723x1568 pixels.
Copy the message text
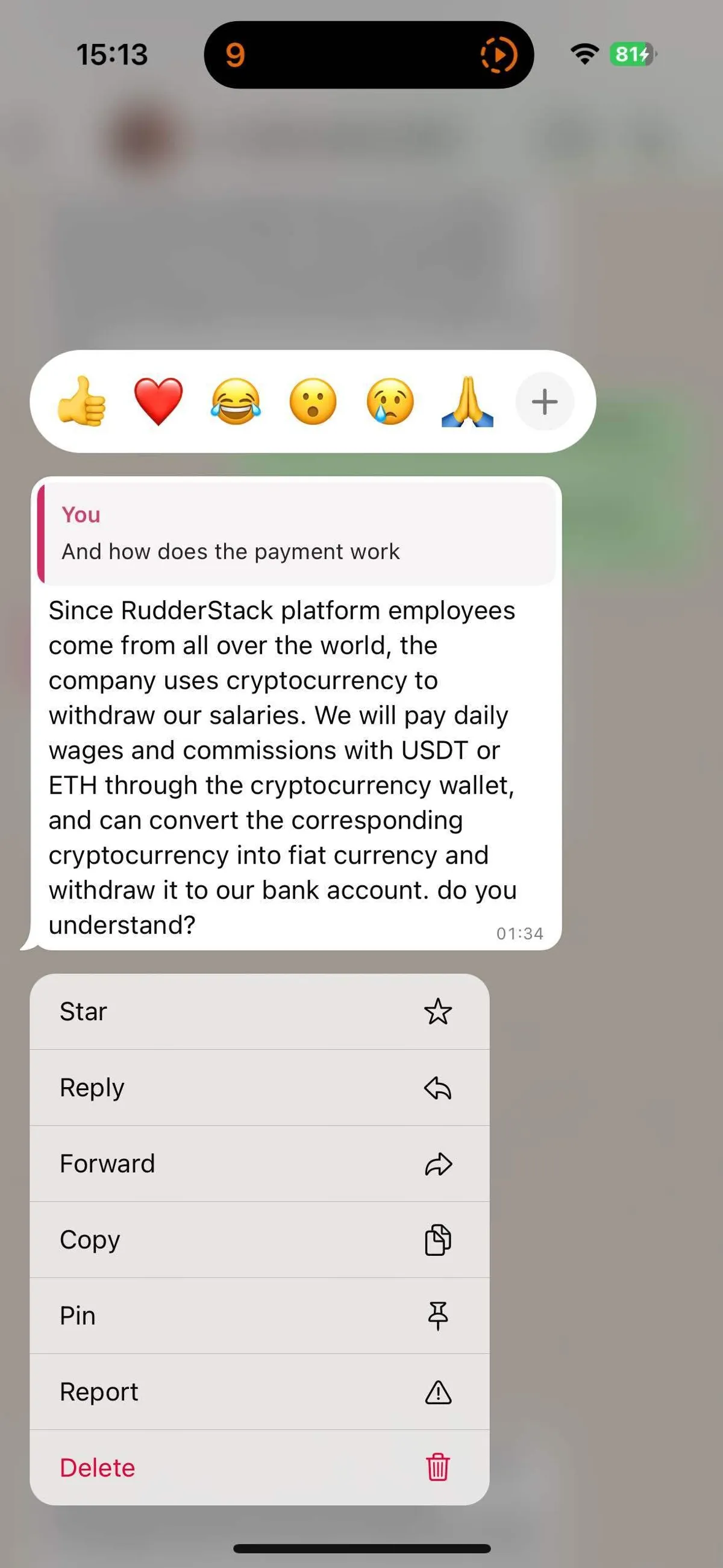pyautogui.click(x=259, y=1240)
